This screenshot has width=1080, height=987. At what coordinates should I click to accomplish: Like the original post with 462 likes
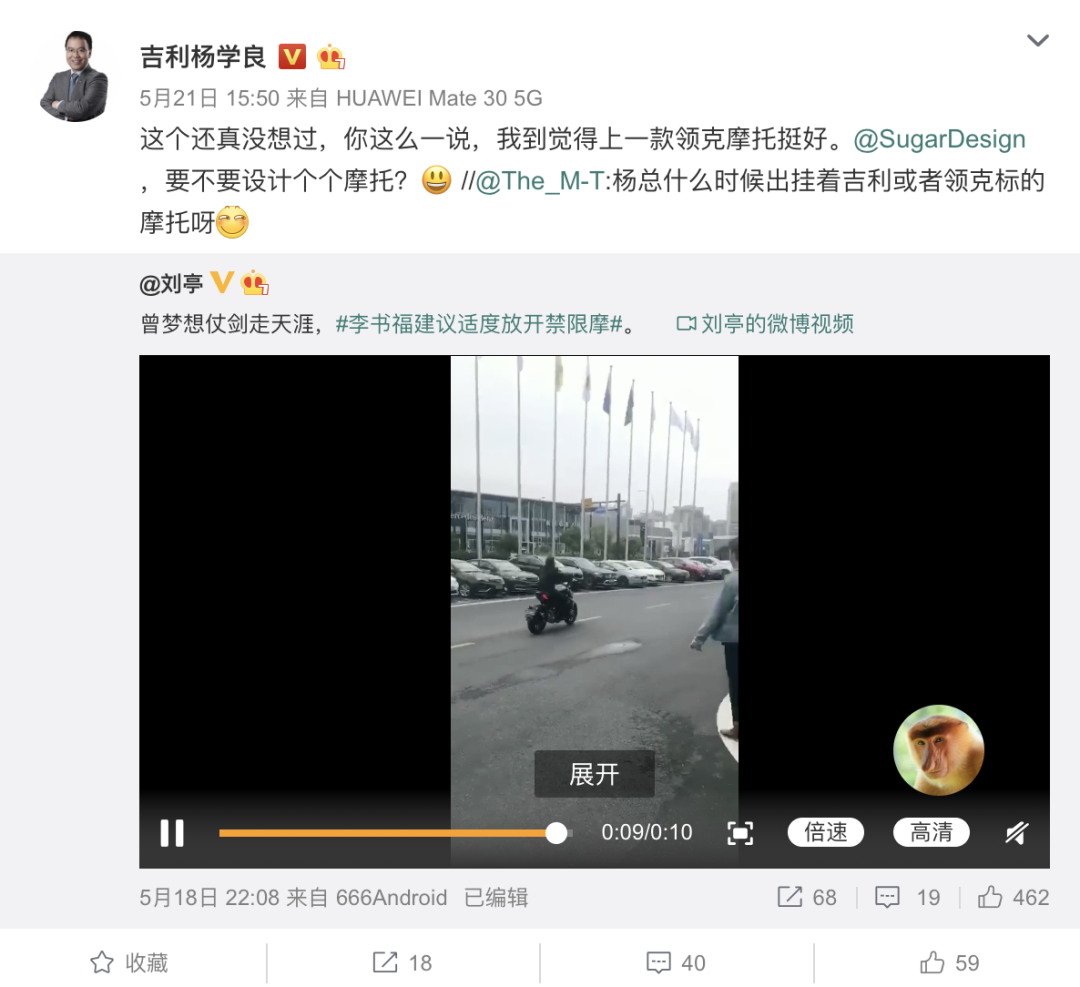pos(1013,897)
